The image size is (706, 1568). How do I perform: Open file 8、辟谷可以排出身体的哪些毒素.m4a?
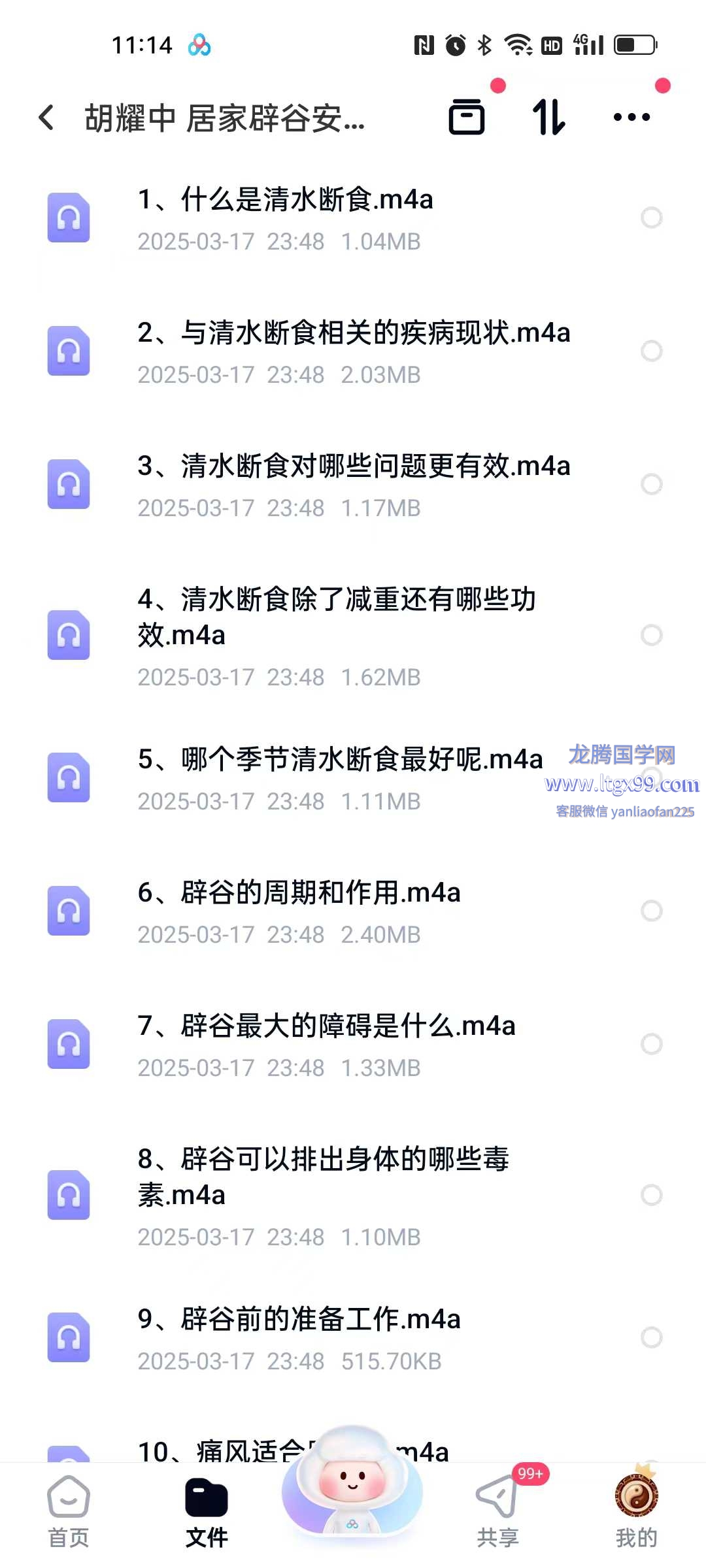(353, 1195)
